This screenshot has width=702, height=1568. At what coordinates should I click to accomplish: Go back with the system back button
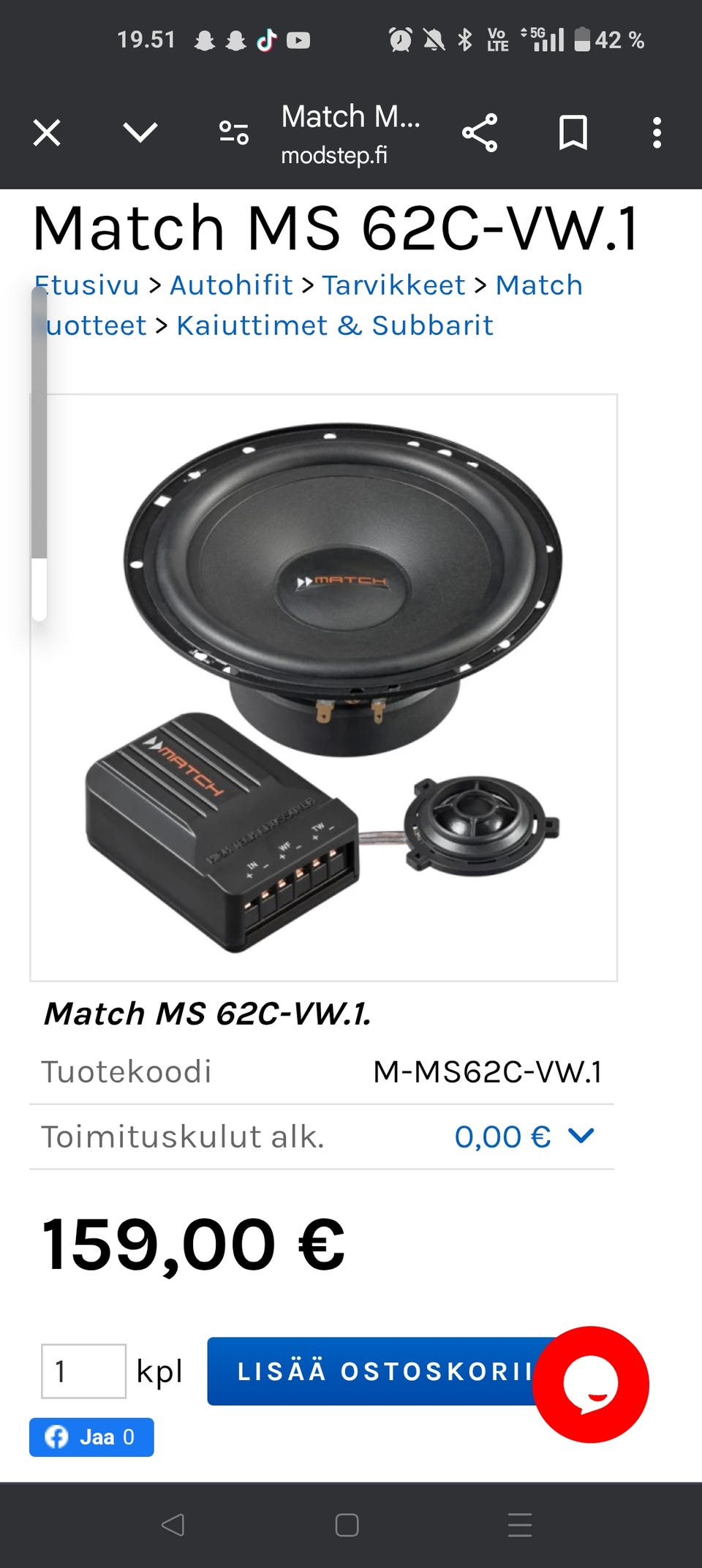pos(173,1525)
